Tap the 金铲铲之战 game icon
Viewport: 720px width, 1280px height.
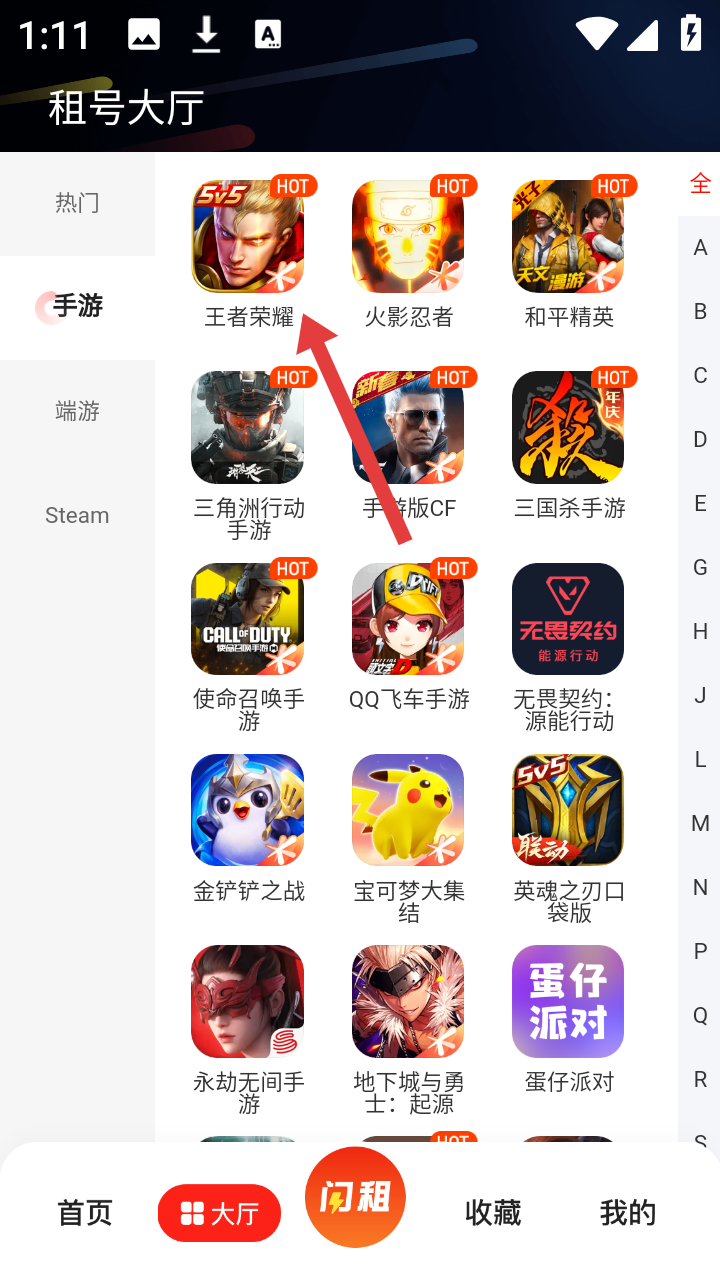click(x=247, y=809)
